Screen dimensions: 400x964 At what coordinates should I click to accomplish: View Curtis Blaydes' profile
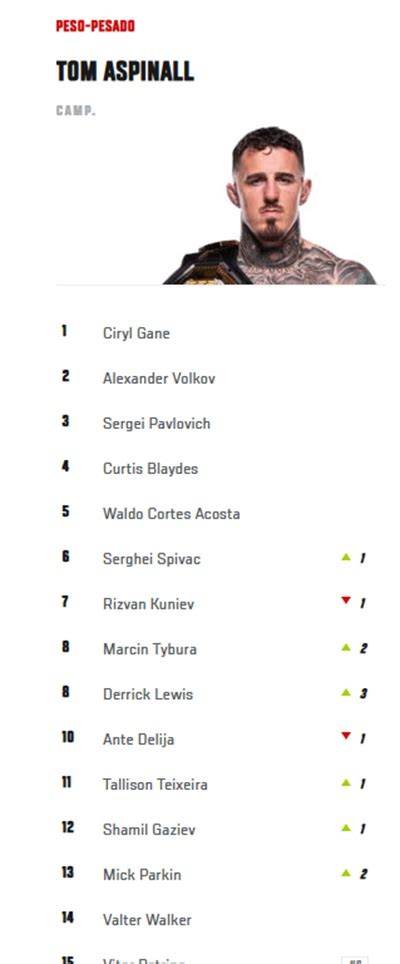pos(151,468)
